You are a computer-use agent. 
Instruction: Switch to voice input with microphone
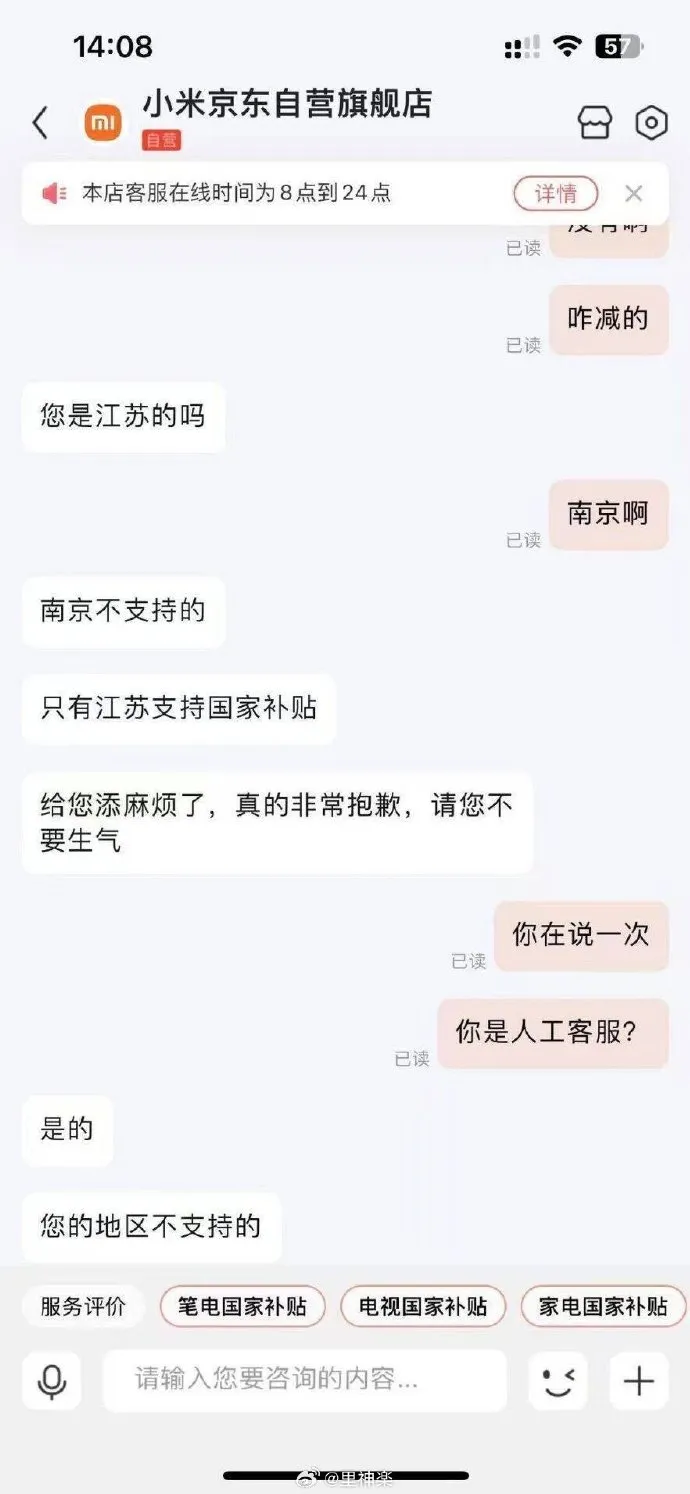(x=51, y=1381)
